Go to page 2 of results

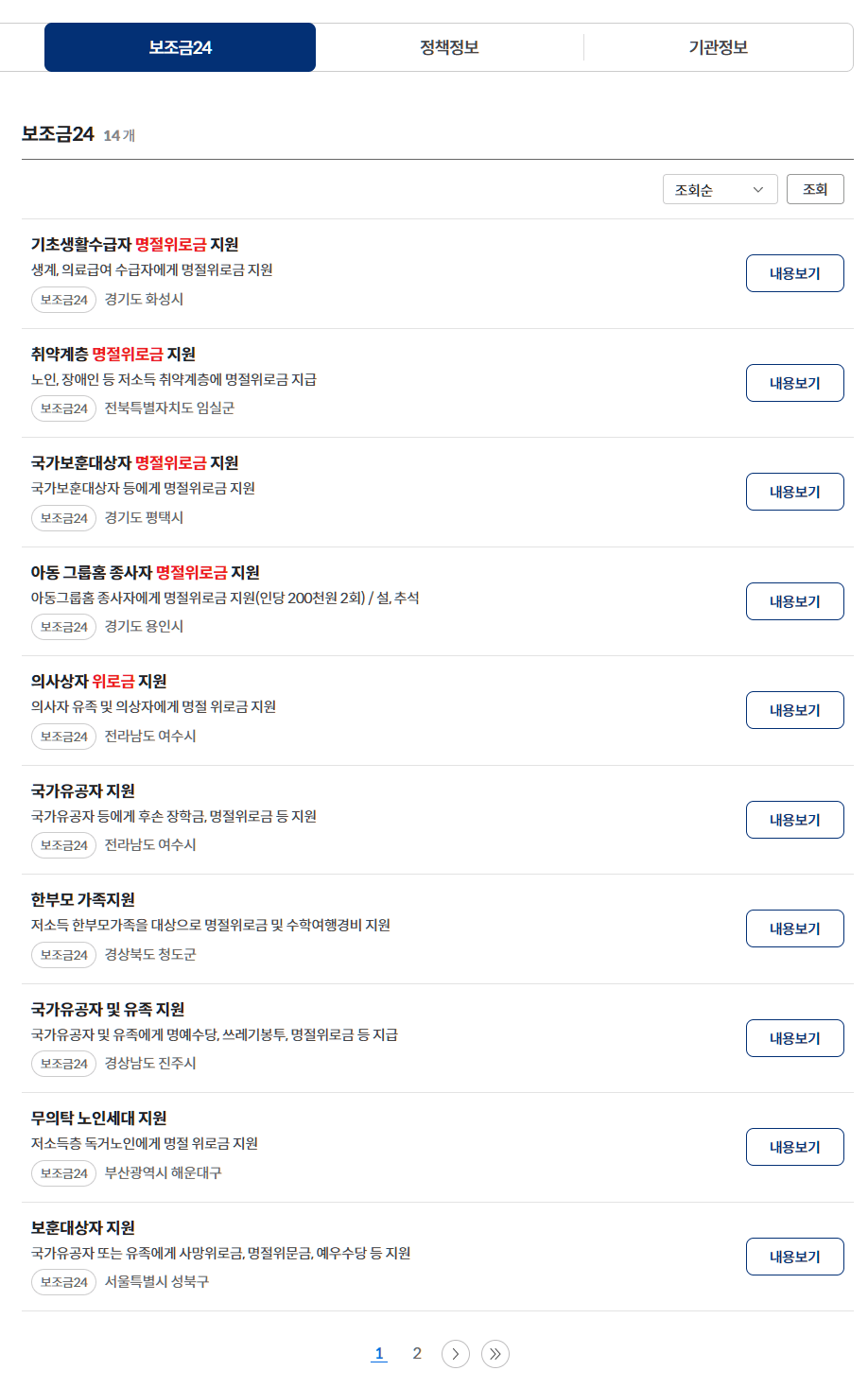[417, 1353]
